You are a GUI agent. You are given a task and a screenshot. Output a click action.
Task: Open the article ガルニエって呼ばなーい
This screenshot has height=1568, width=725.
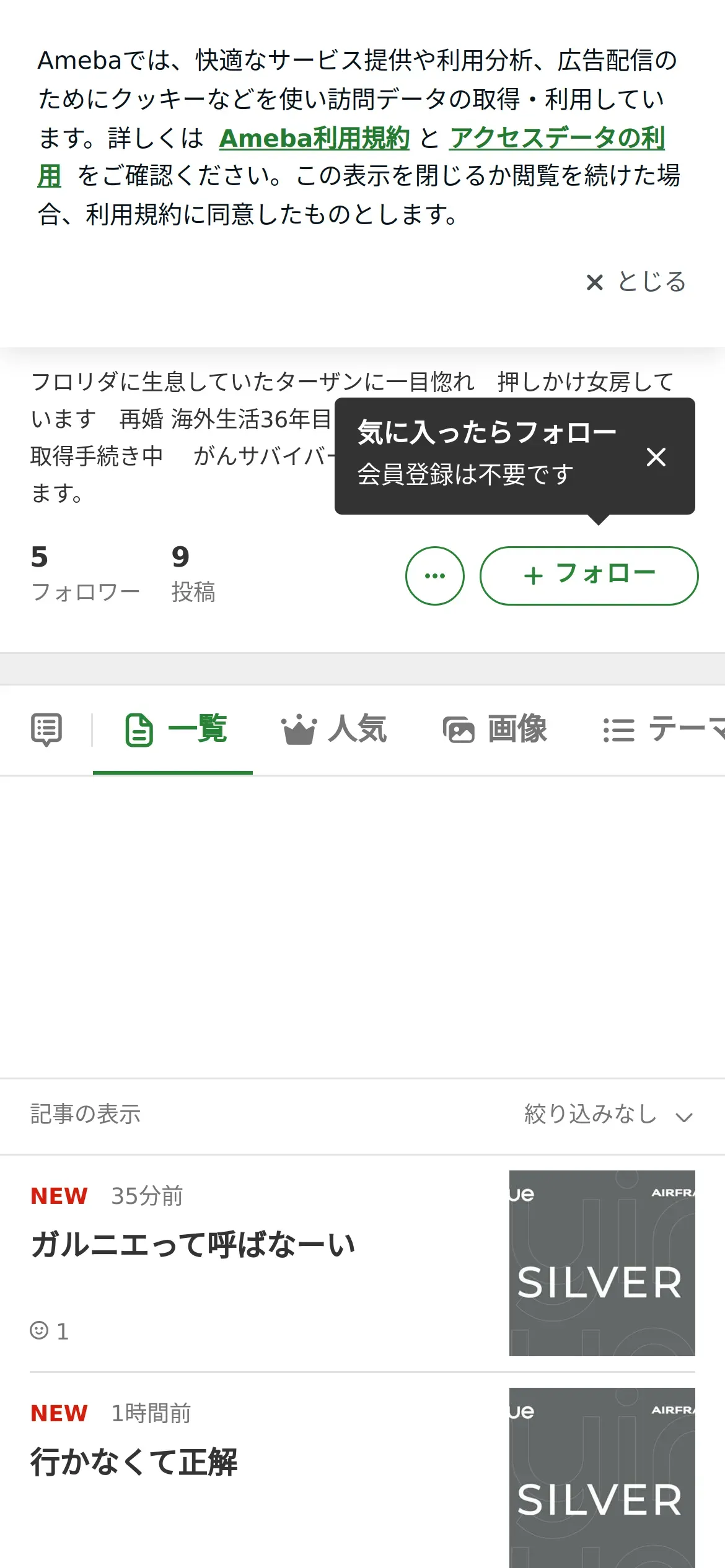(x=362, y=1263)
